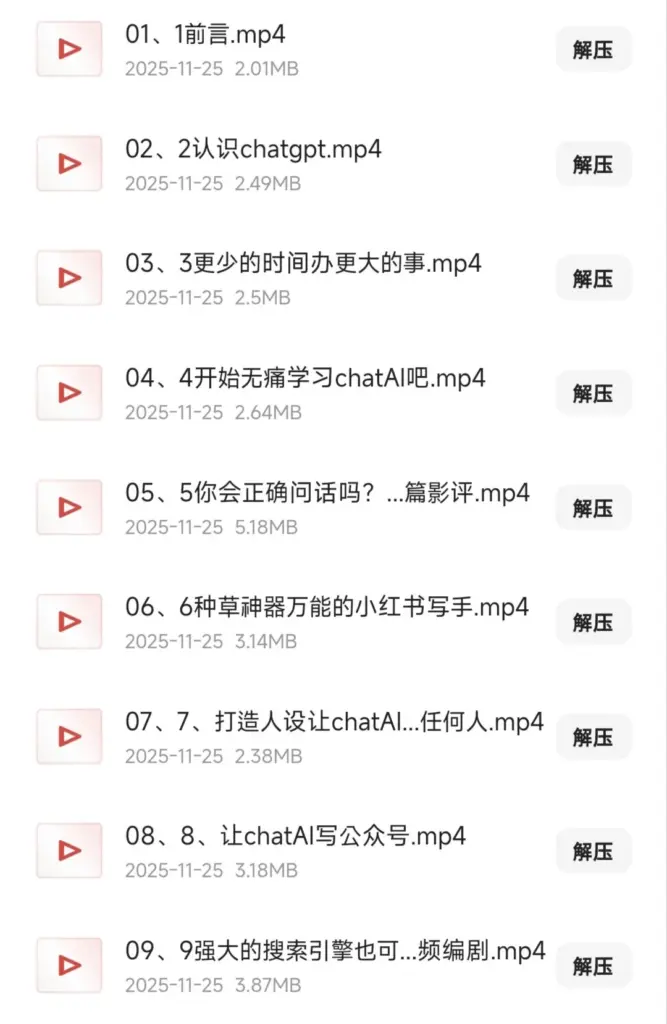Viewport: 667px width, 1024px height.
Task: Select 06、6种草神器万能的小红书写手.mp4
Action: 327,608
